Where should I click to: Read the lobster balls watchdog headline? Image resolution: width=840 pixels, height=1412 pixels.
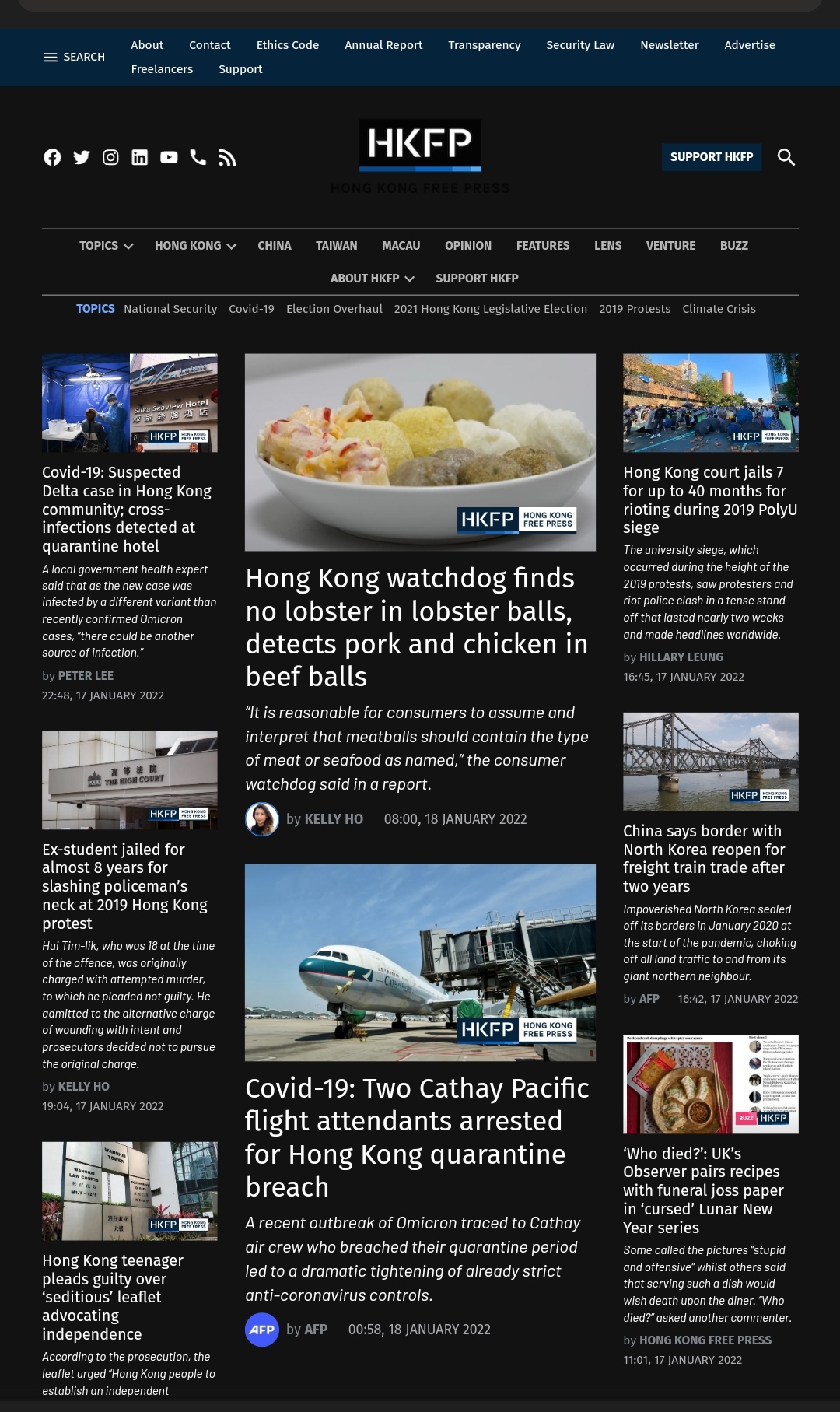pyautogui.click(x=416, y=627)
